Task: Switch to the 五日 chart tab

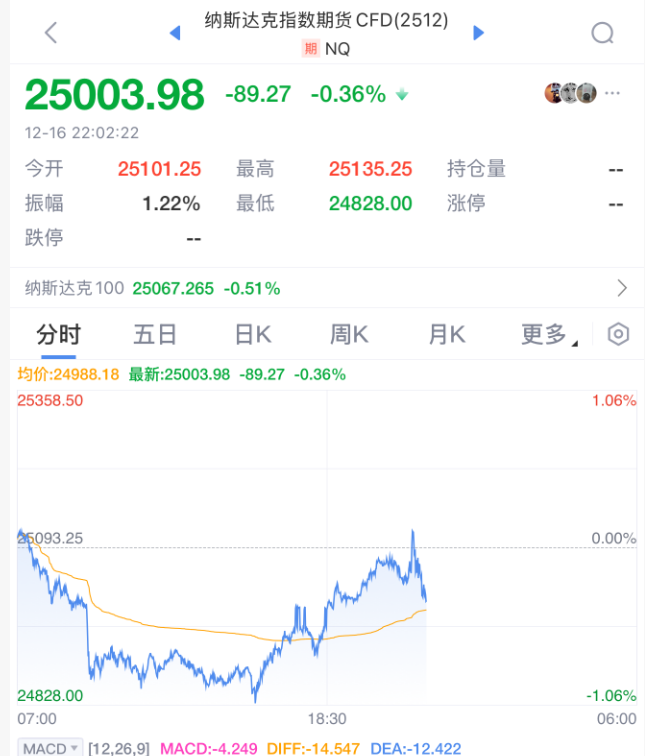Action: coord(155,335)
